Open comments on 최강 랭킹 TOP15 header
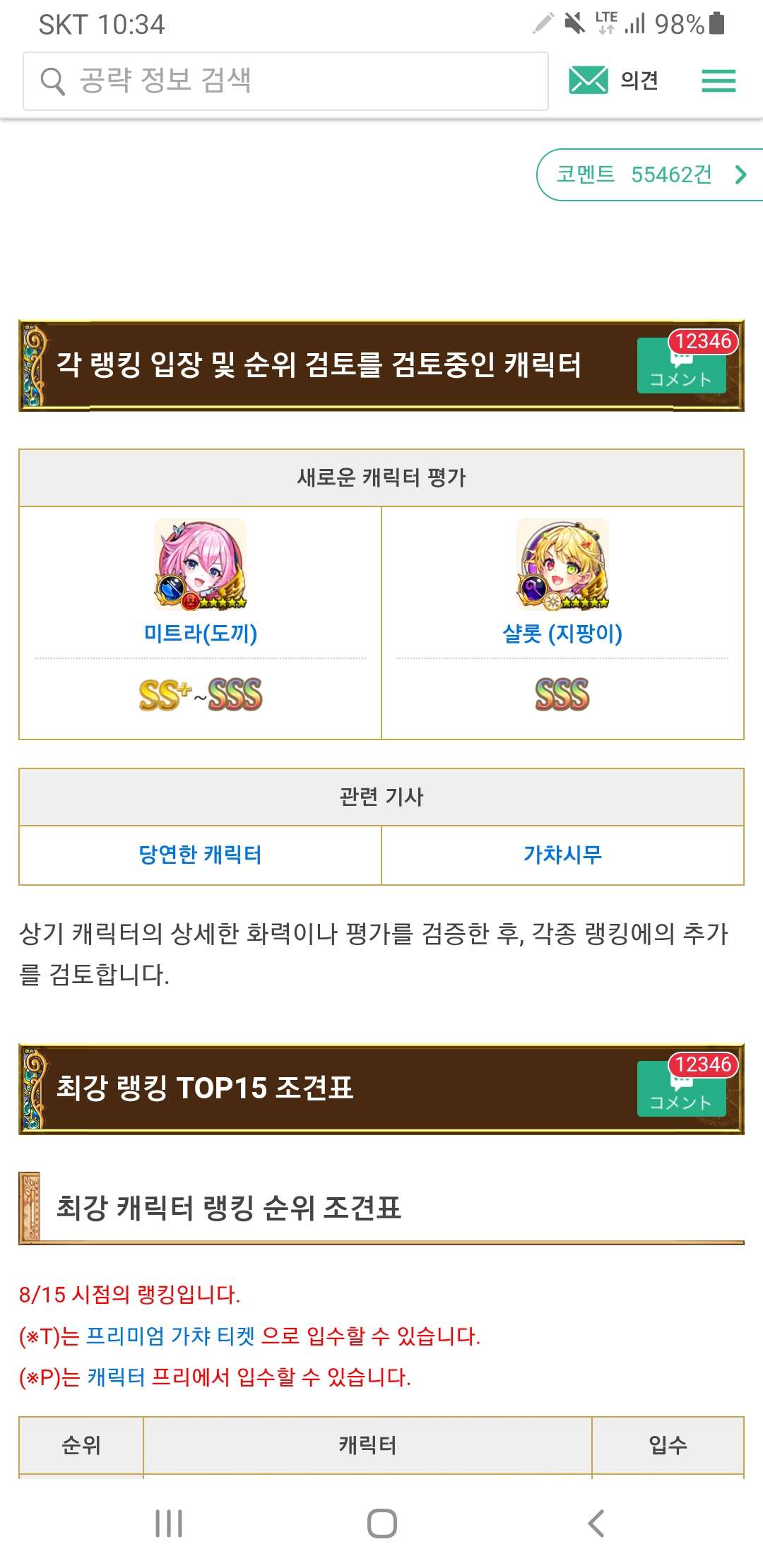The image size is (763, 1568). point(681,1089)
